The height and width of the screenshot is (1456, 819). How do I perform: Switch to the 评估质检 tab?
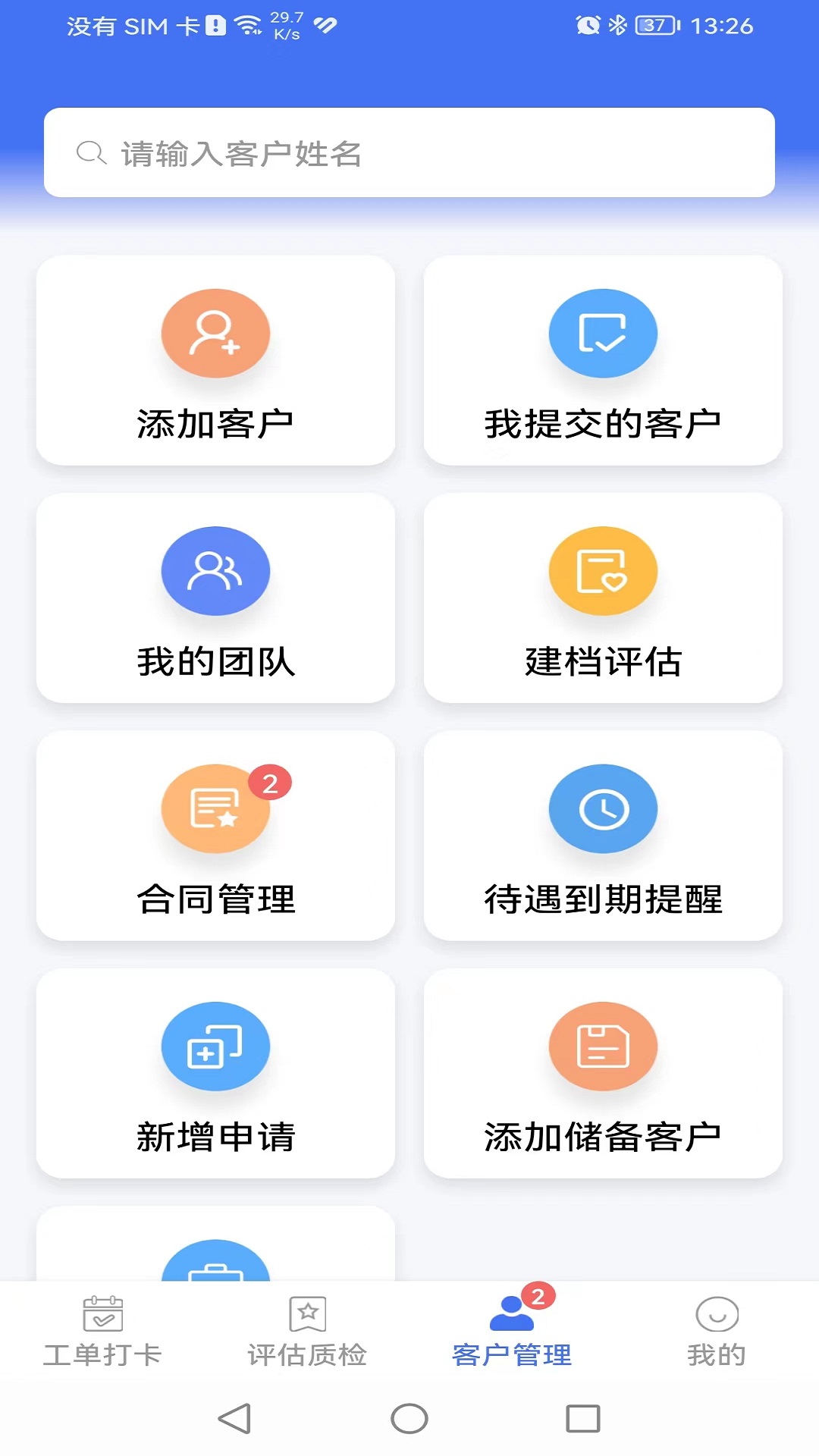pos(307,1332)
